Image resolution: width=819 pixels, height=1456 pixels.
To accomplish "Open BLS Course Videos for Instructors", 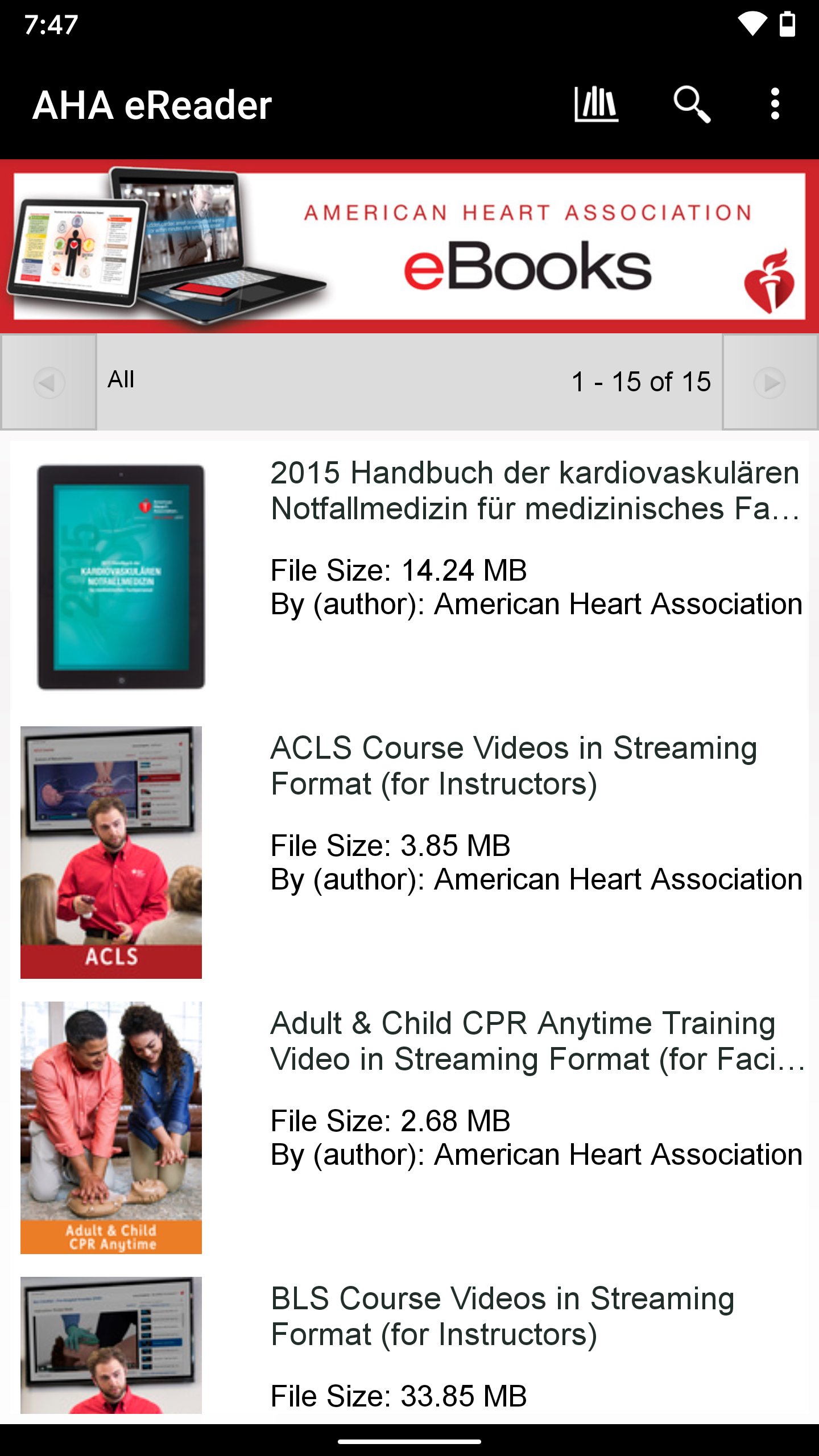I will pos(502,1316).
